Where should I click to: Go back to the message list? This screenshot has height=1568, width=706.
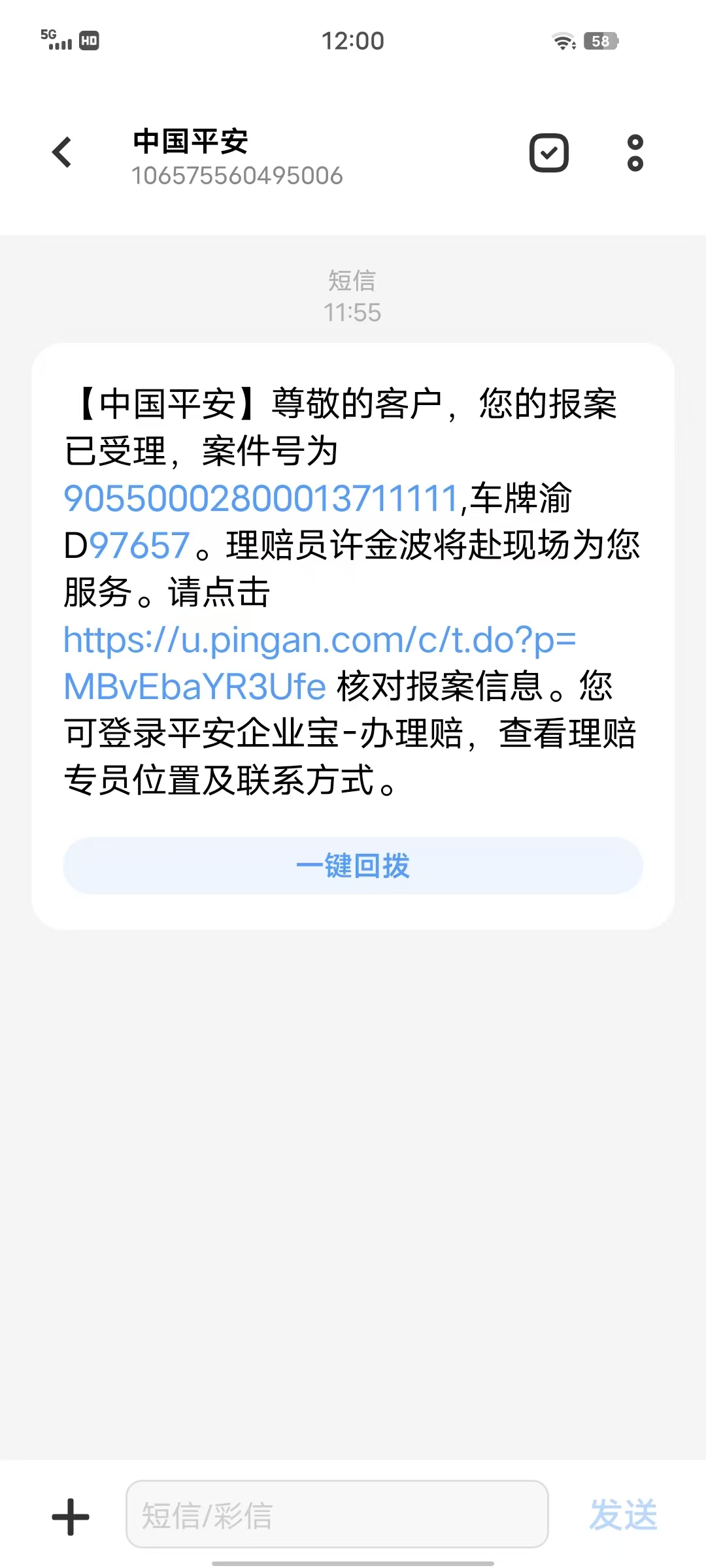tap(62, 153)
